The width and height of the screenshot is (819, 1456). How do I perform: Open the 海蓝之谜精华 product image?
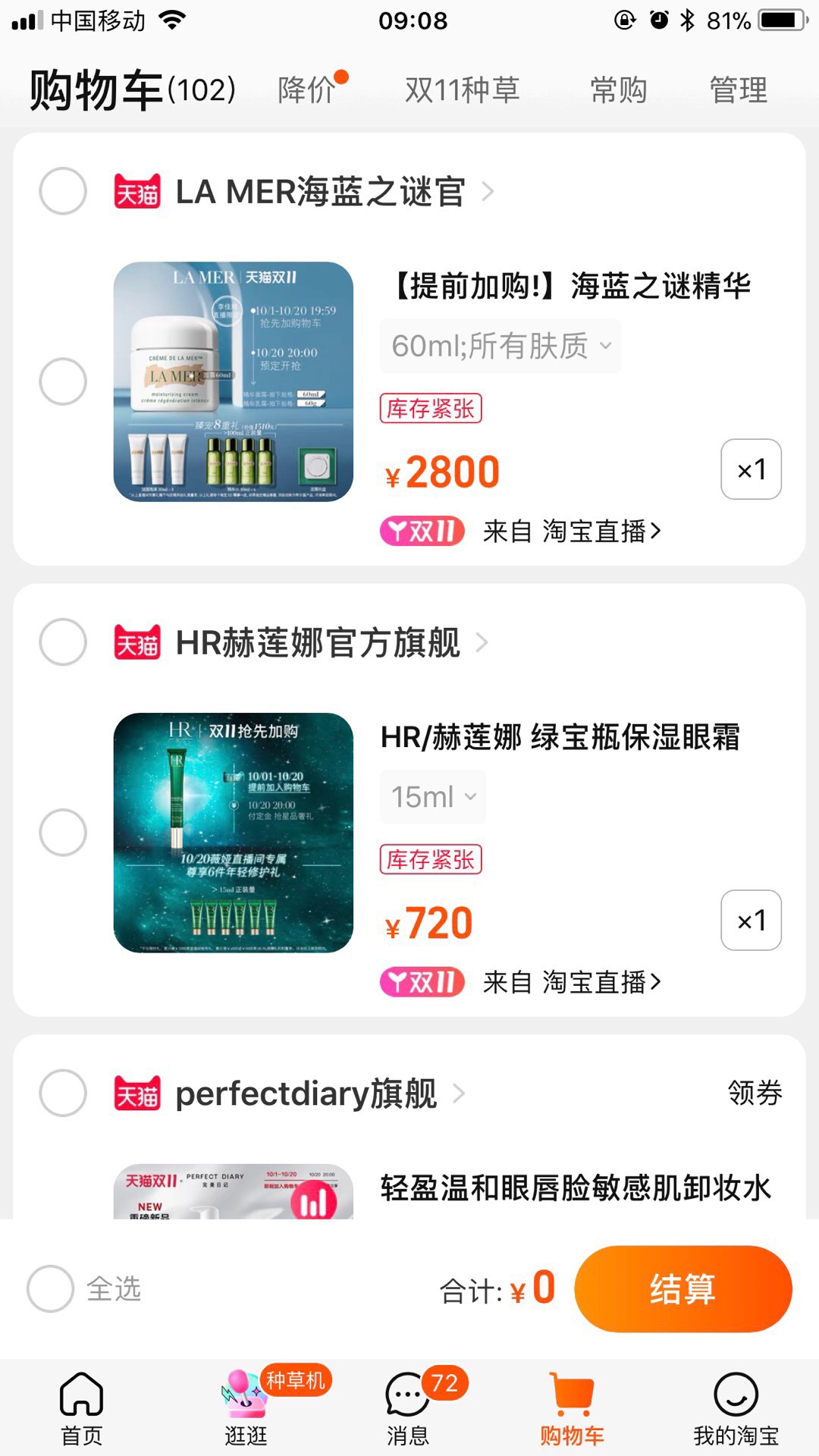[234, 381]
